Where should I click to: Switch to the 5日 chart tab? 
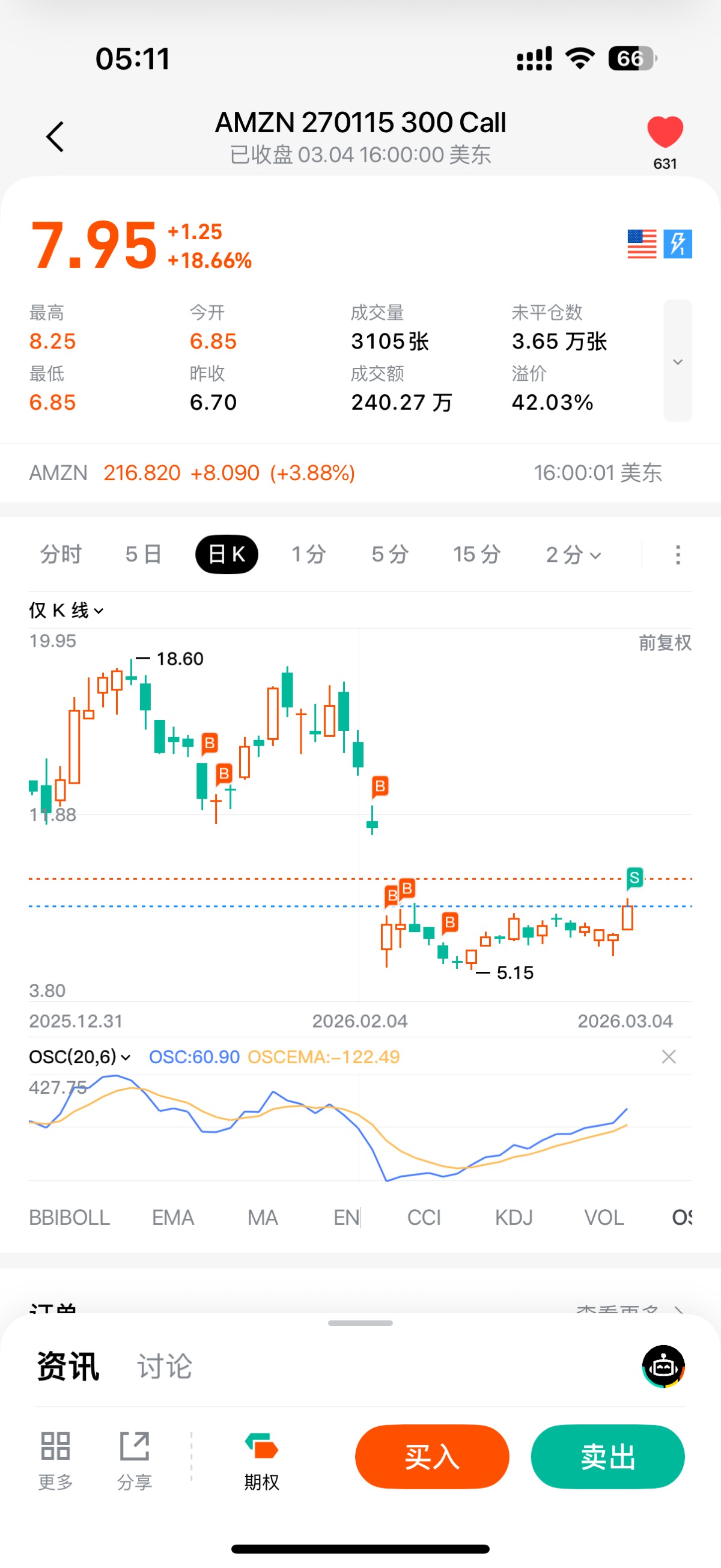coord(143,555)
